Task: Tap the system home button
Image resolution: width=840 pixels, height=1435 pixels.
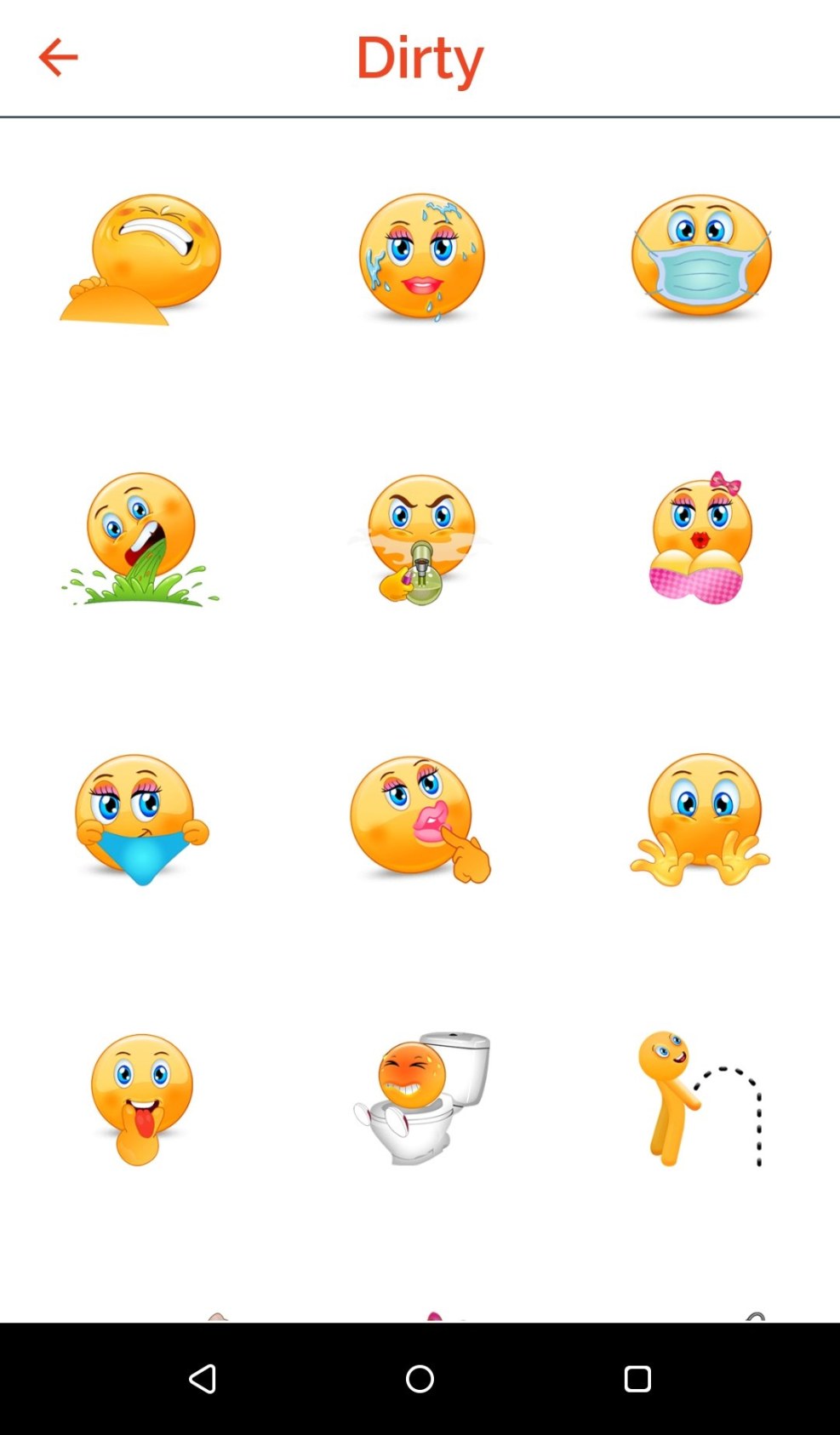Action: click(420, 1378)
